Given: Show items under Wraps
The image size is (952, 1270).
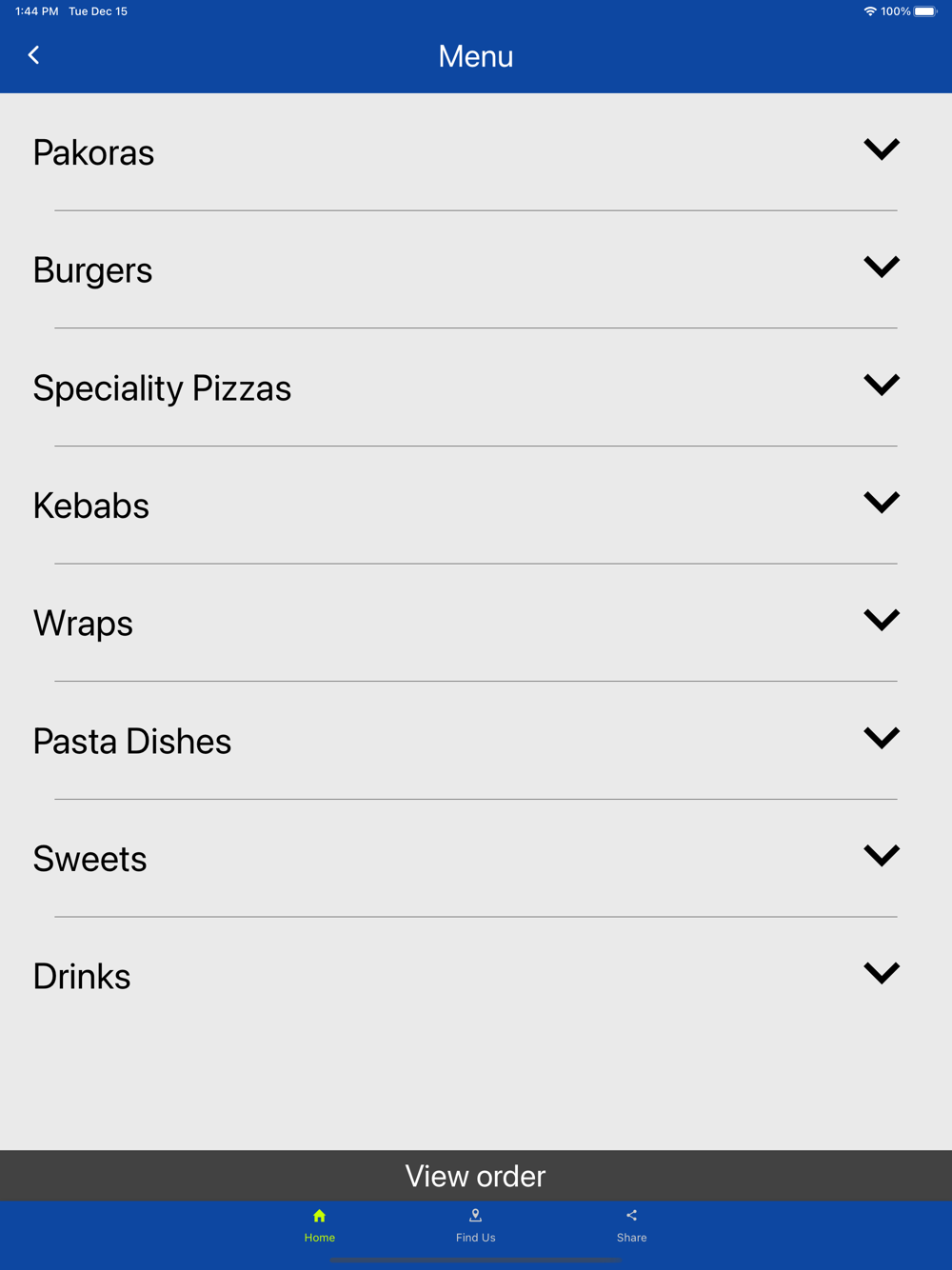Looking at the screenshot, I should (881, 621).
